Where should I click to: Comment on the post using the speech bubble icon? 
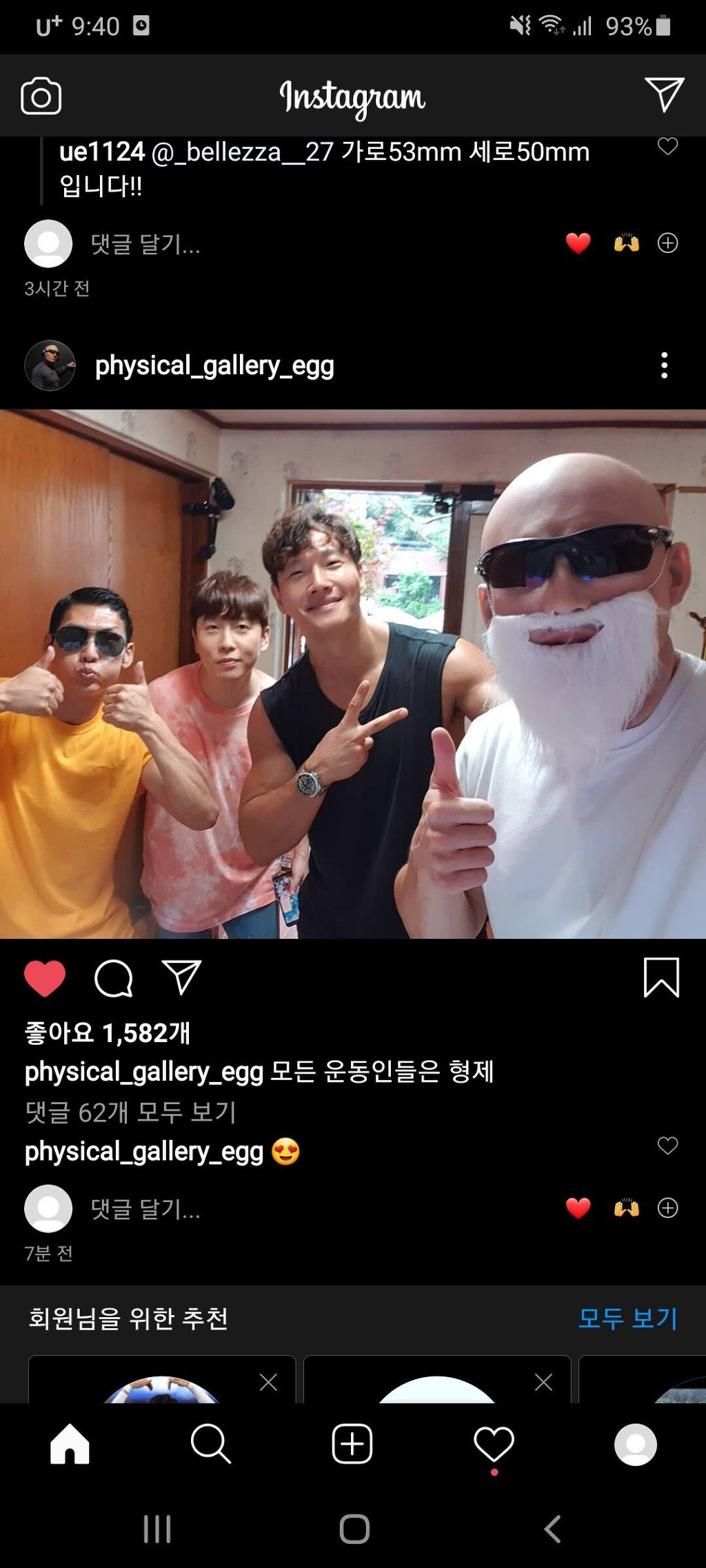point(116,977)
